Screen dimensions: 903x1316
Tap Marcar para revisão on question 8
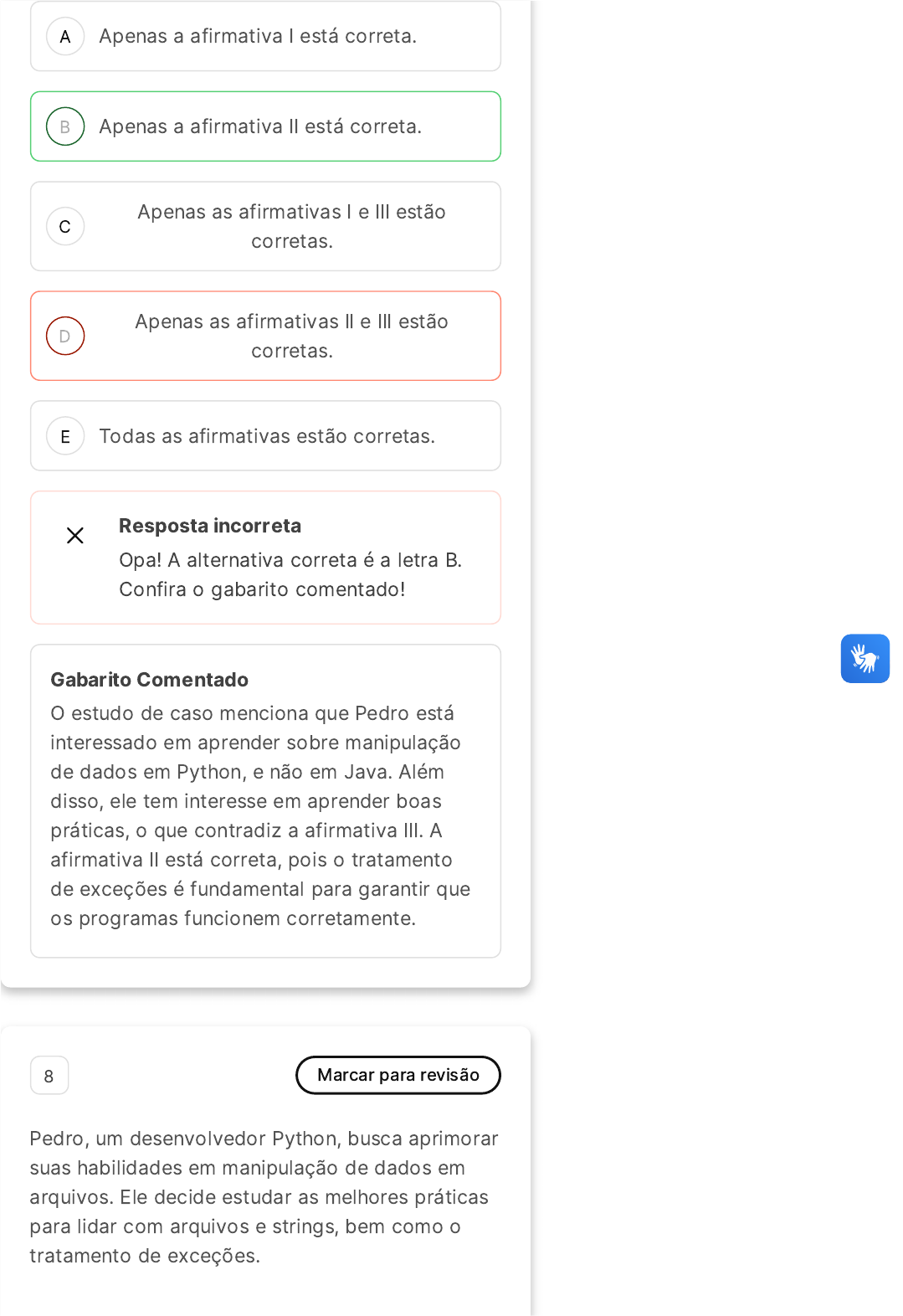398,1075
